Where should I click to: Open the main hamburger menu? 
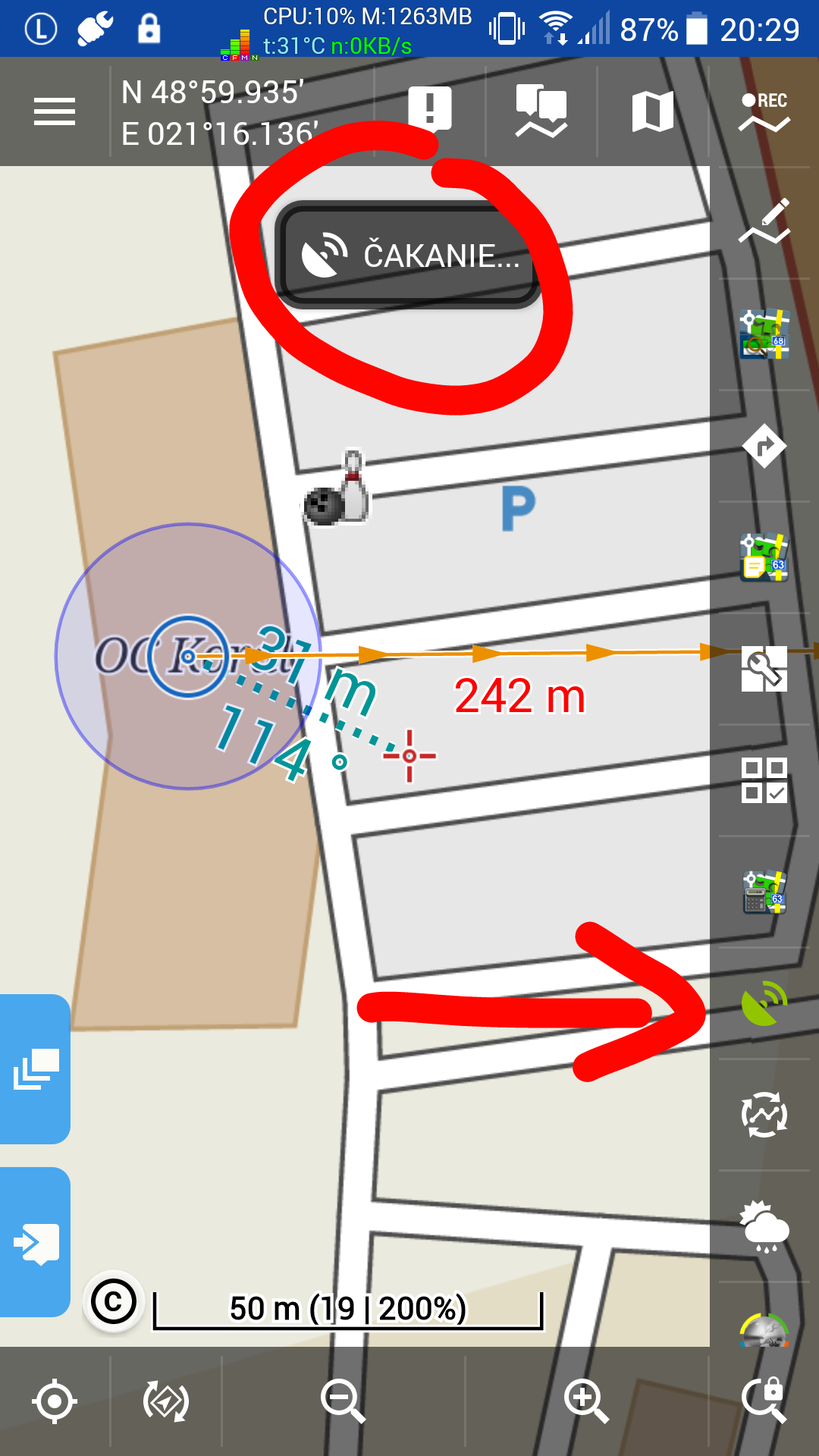coord(55,112)
